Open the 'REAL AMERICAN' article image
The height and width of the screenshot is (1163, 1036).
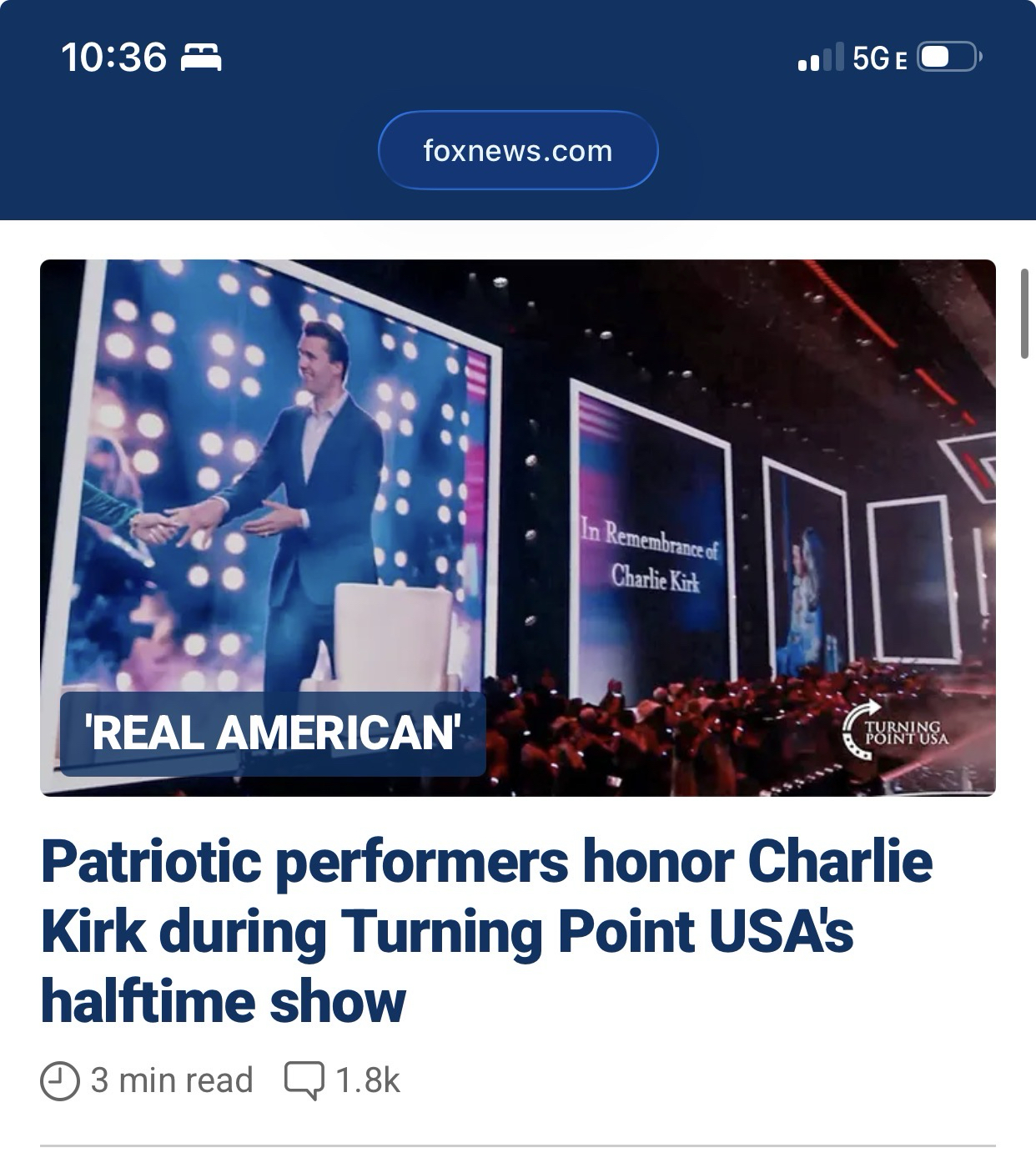pyautogui.click(x=517, y=527)
